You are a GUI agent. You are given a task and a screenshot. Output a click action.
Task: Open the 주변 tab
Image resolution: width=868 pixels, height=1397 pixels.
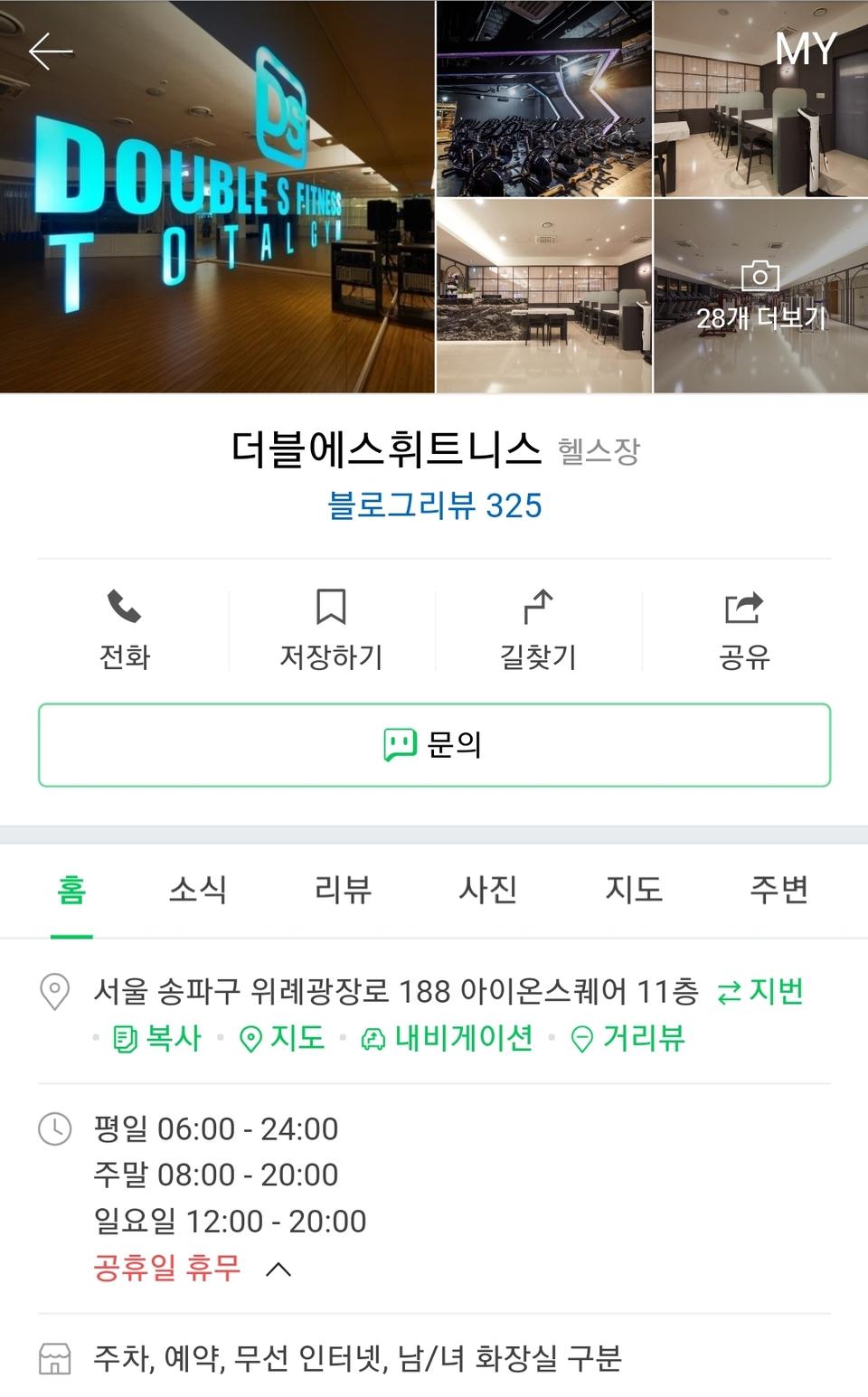coord(778,890)
